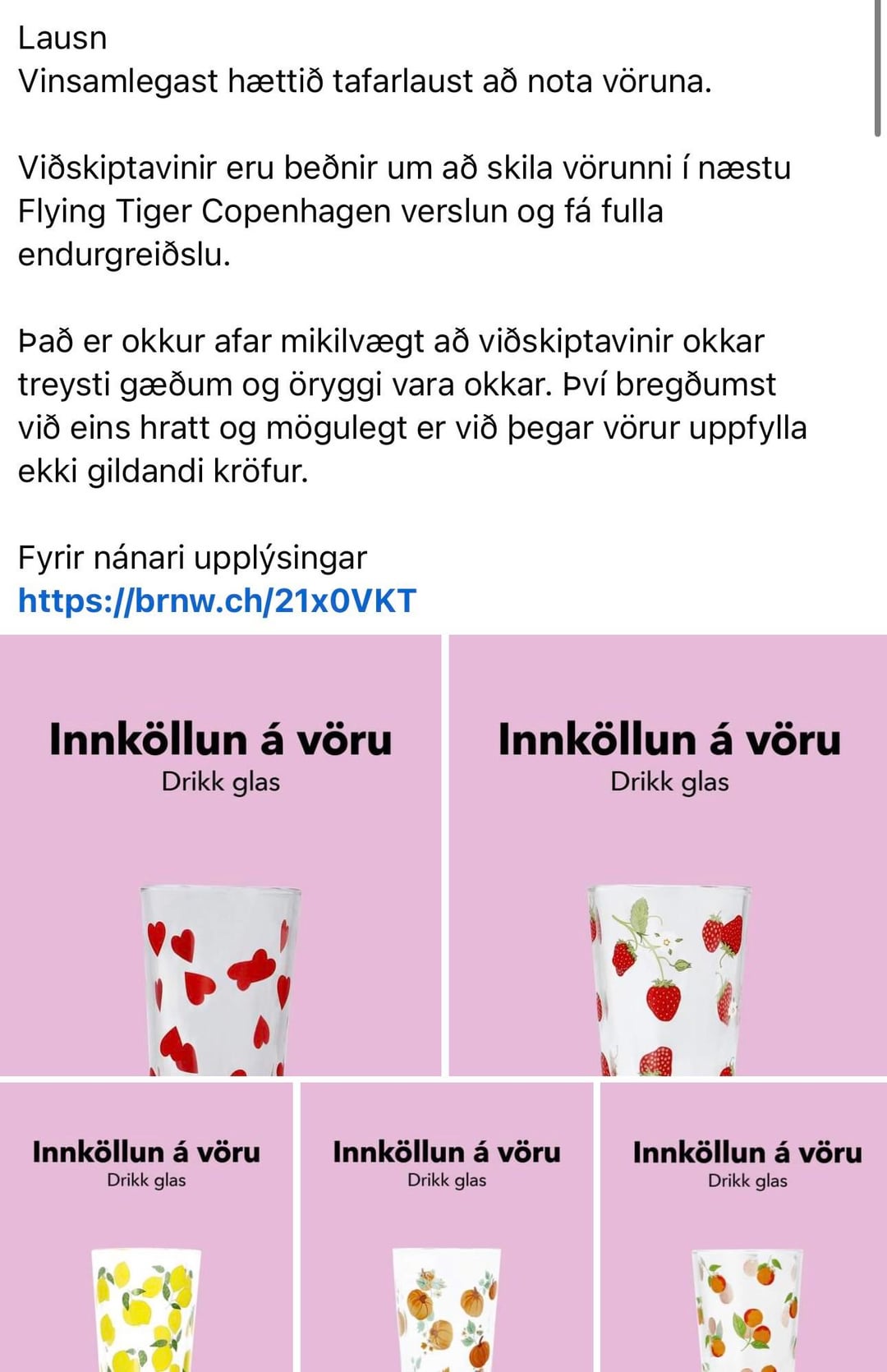View the lemon glass recall image

(146, 1227)
